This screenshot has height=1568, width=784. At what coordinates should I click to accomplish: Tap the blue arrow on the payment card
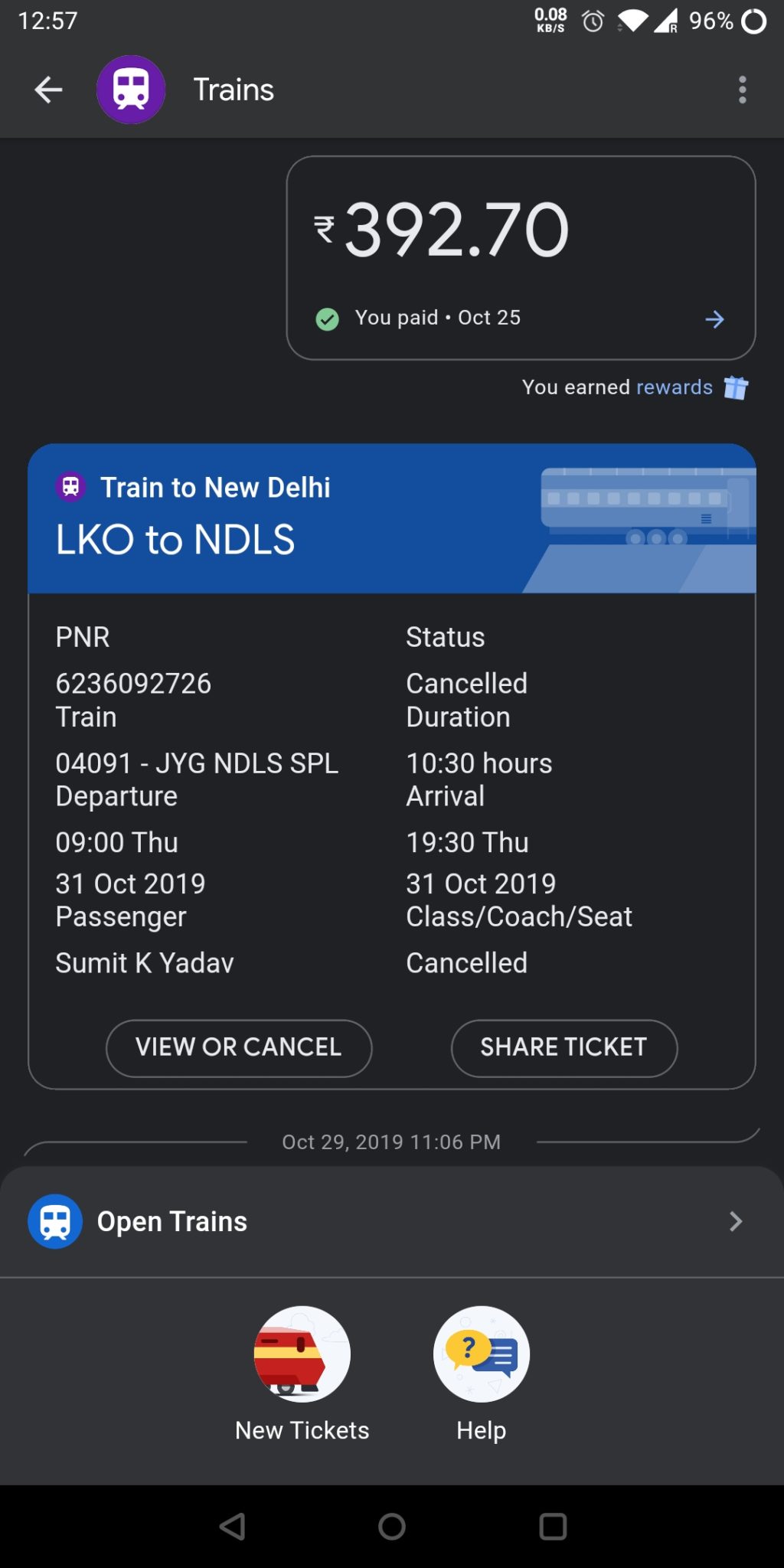pyautogui.click(x=714, y=319)
